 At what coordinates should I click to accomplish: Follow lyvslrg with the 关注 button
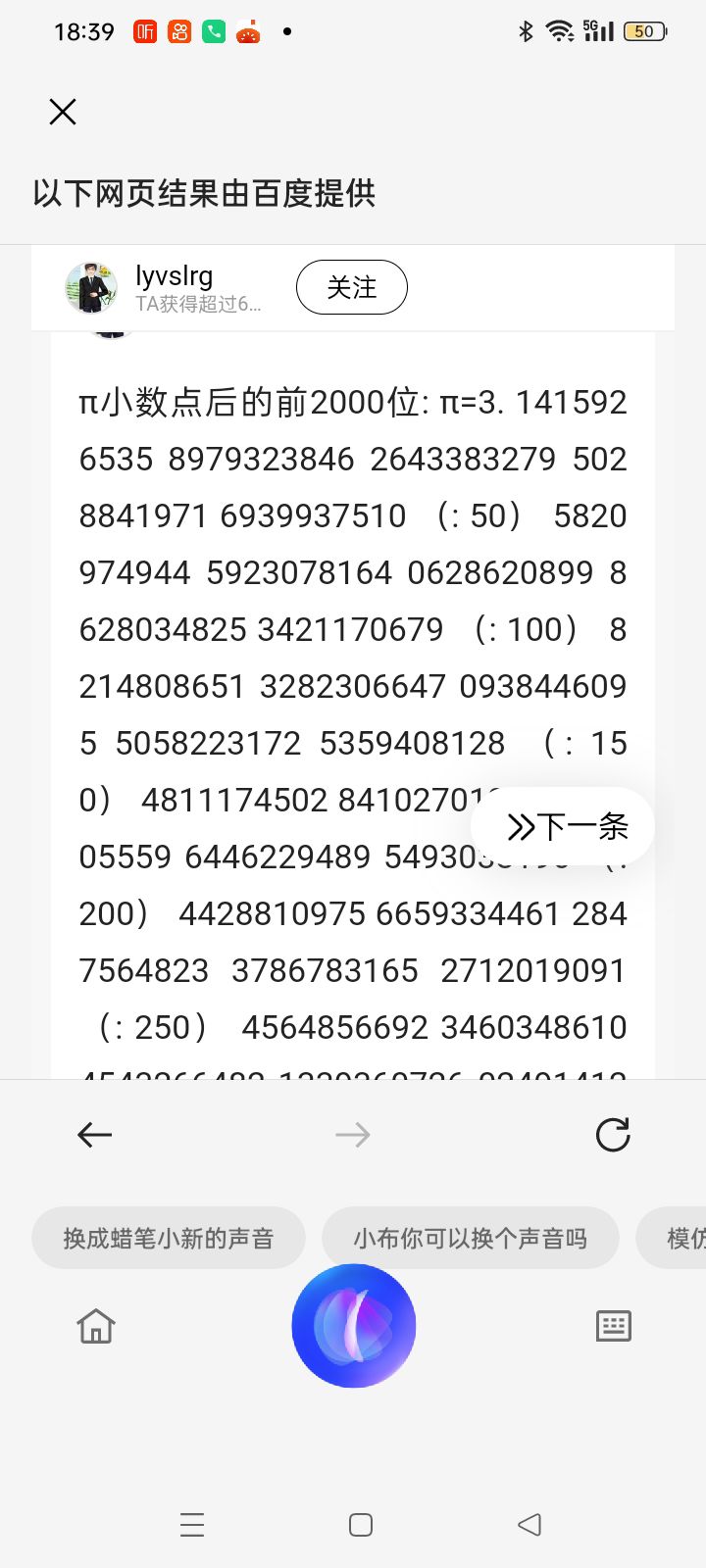[352, 287]
